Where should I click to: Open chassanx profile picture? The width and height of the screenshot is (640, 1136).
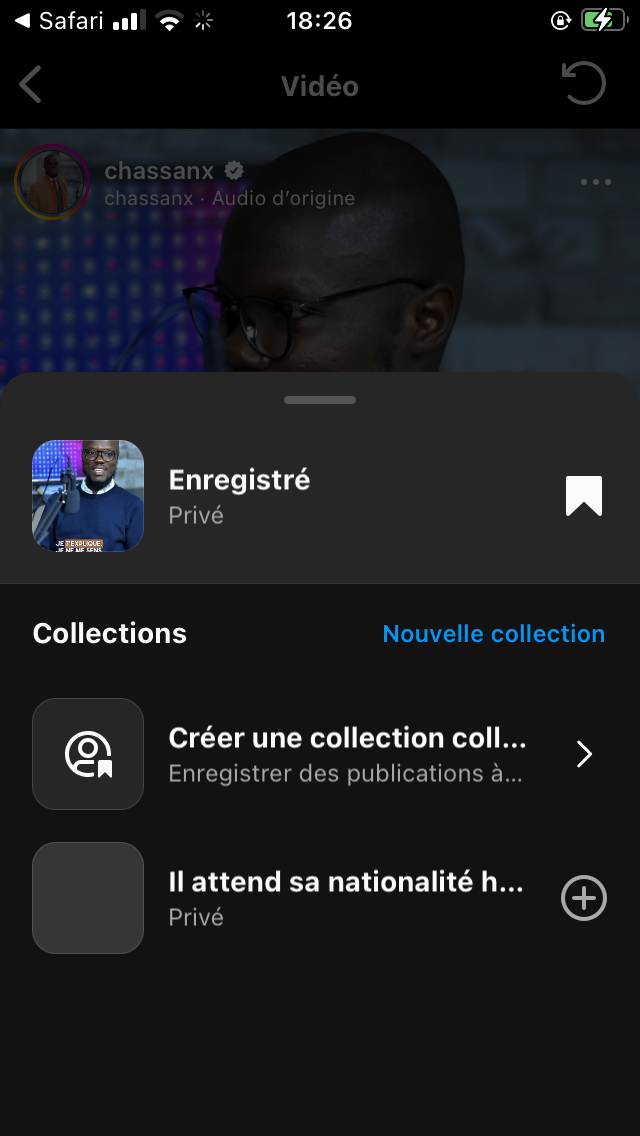52,182
